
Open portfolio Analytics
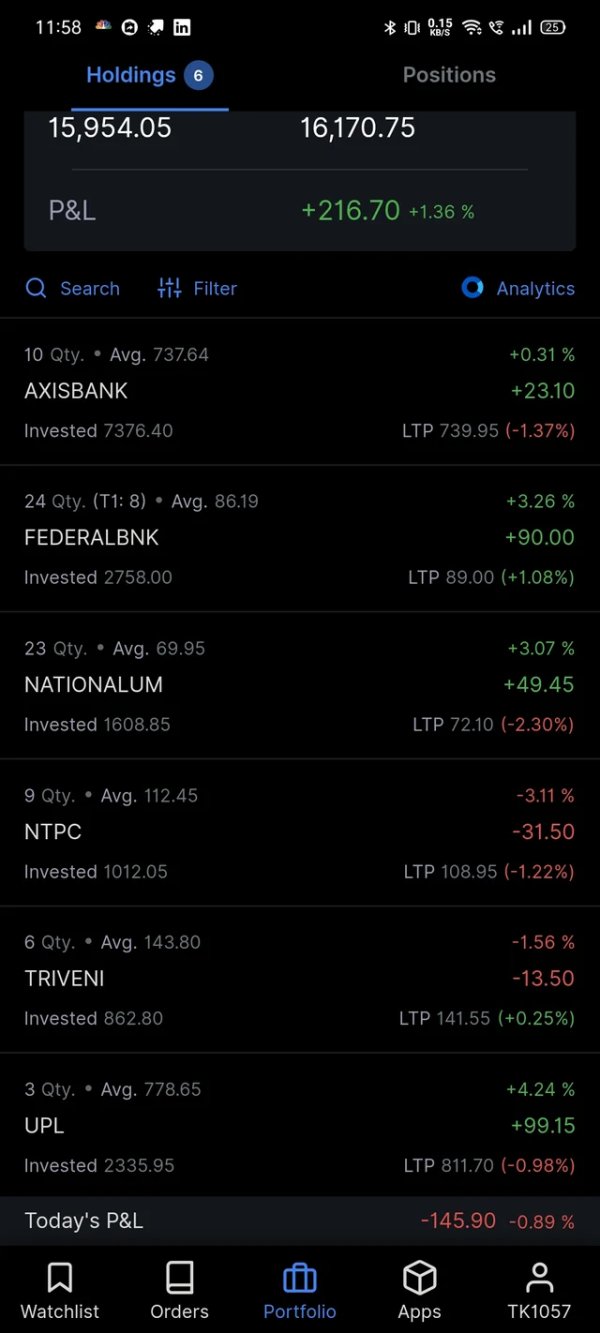point(518,288)
